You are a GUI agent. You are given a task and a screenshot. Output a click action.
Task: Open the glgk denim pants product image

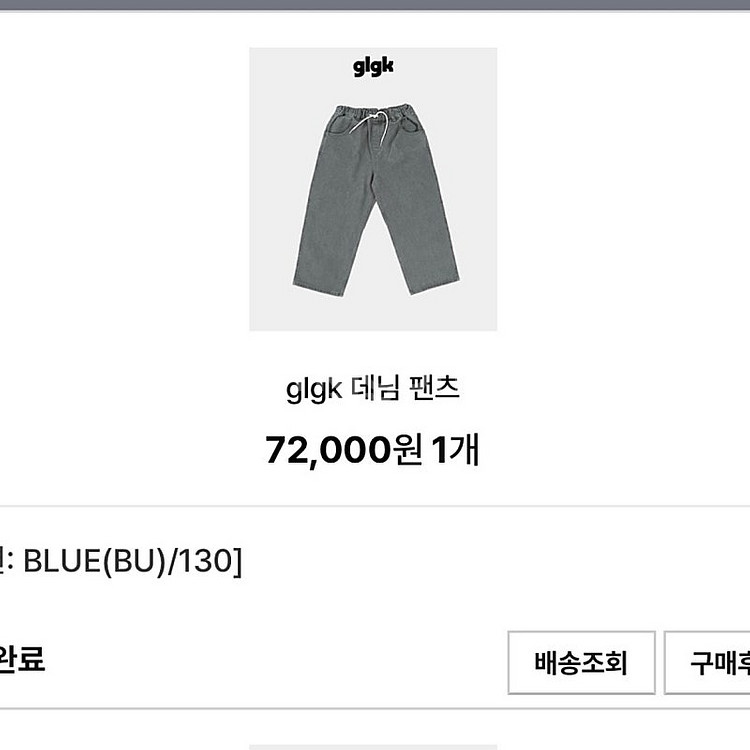tap(373, 189)
